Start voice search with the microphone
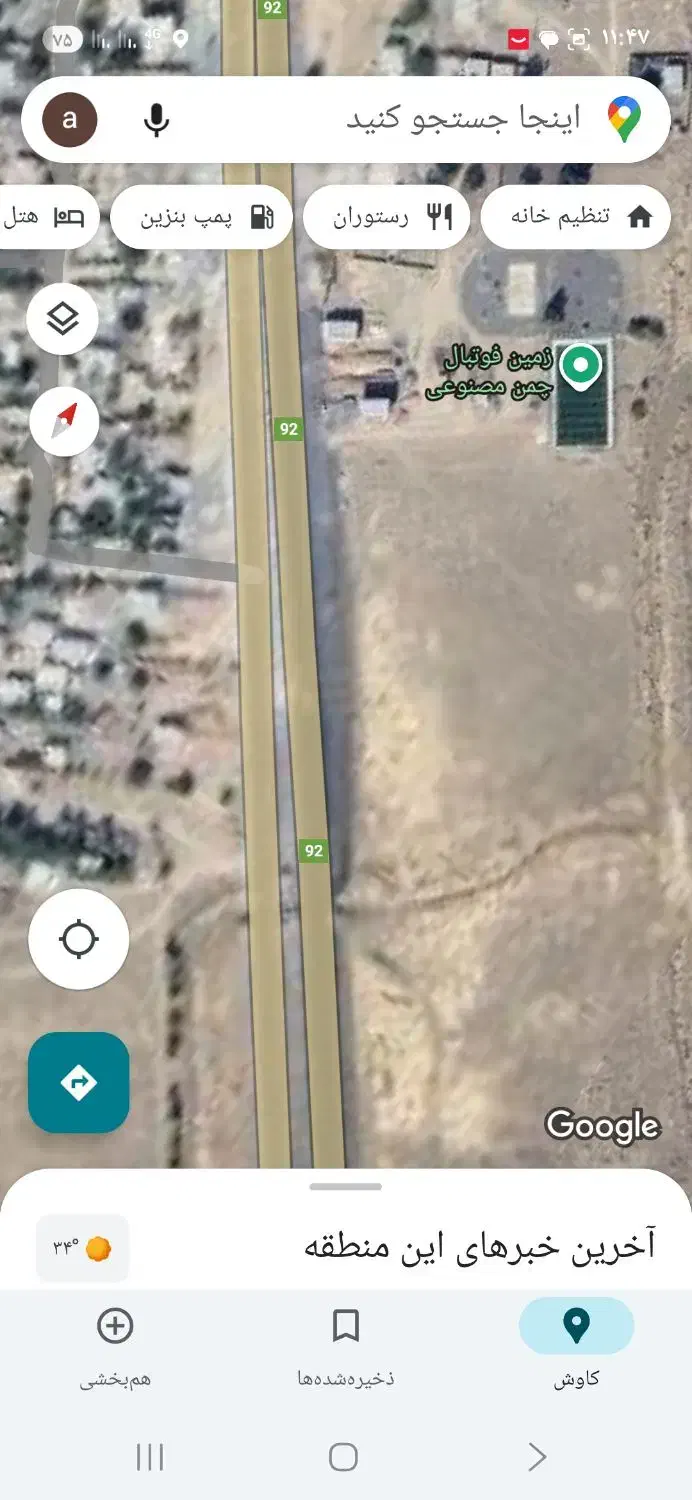This screenshot has width=692, height=1500. pos(156,120)
